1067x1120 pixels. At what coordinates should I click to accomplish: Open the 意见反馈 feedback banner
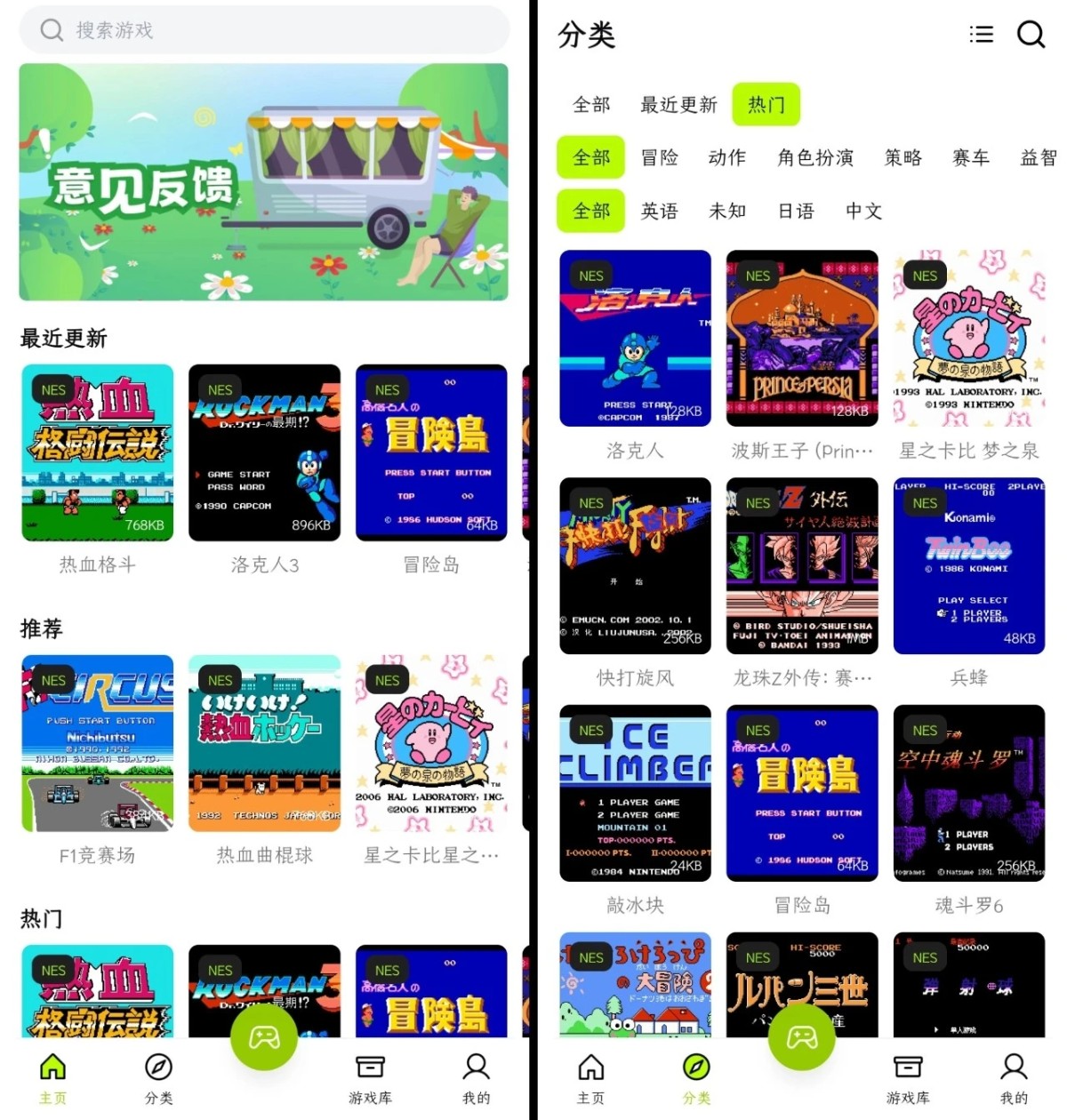[263, 182]
